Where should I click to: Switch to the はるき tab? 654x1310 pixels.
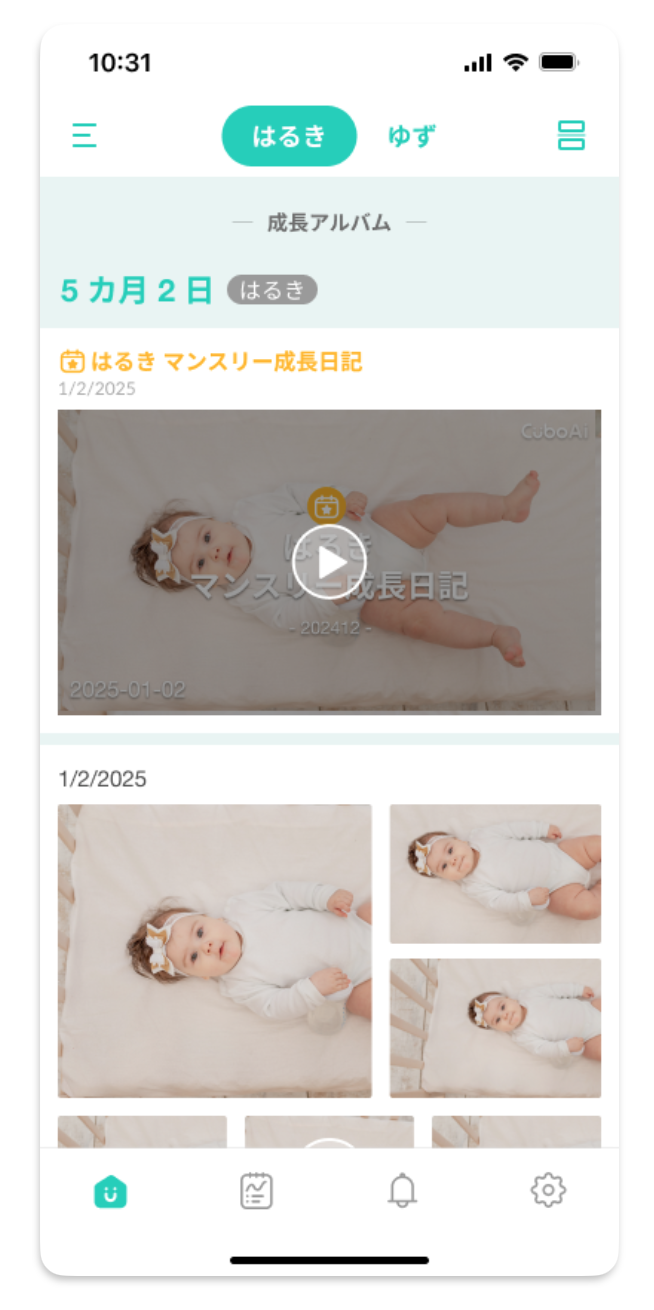pyautogui.click(x=289, y=136)
